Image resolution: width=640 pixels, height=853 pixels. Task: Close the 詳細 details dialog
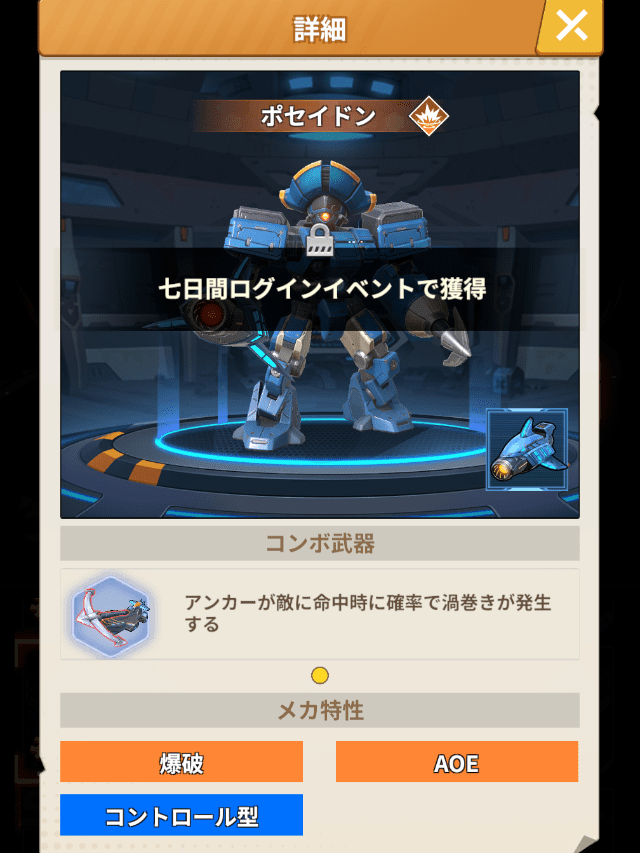point(571,27)
